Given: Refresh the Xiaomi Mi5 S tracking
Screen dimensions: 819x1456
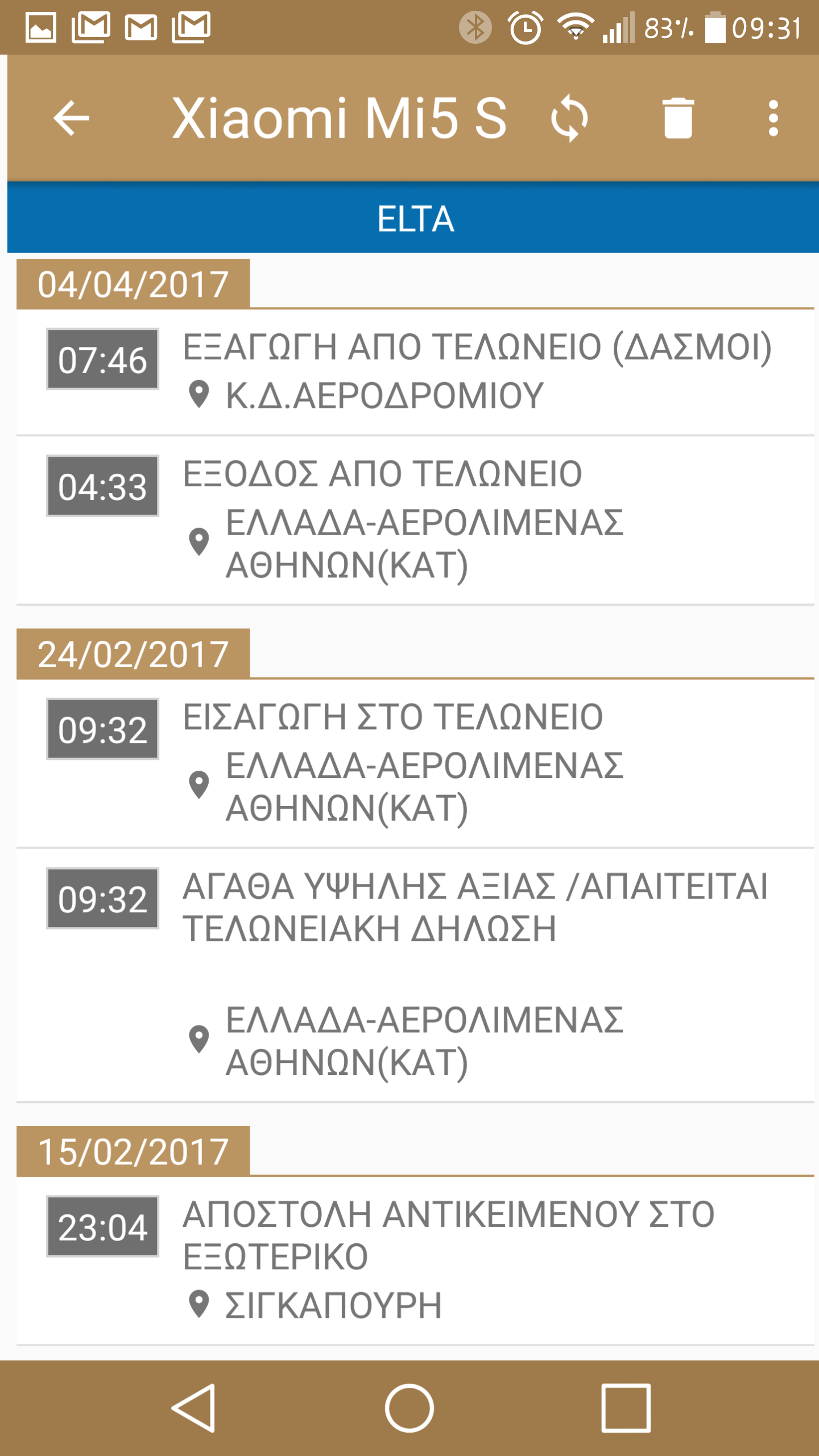Looking at the screenshot, I should click(569, 118).
